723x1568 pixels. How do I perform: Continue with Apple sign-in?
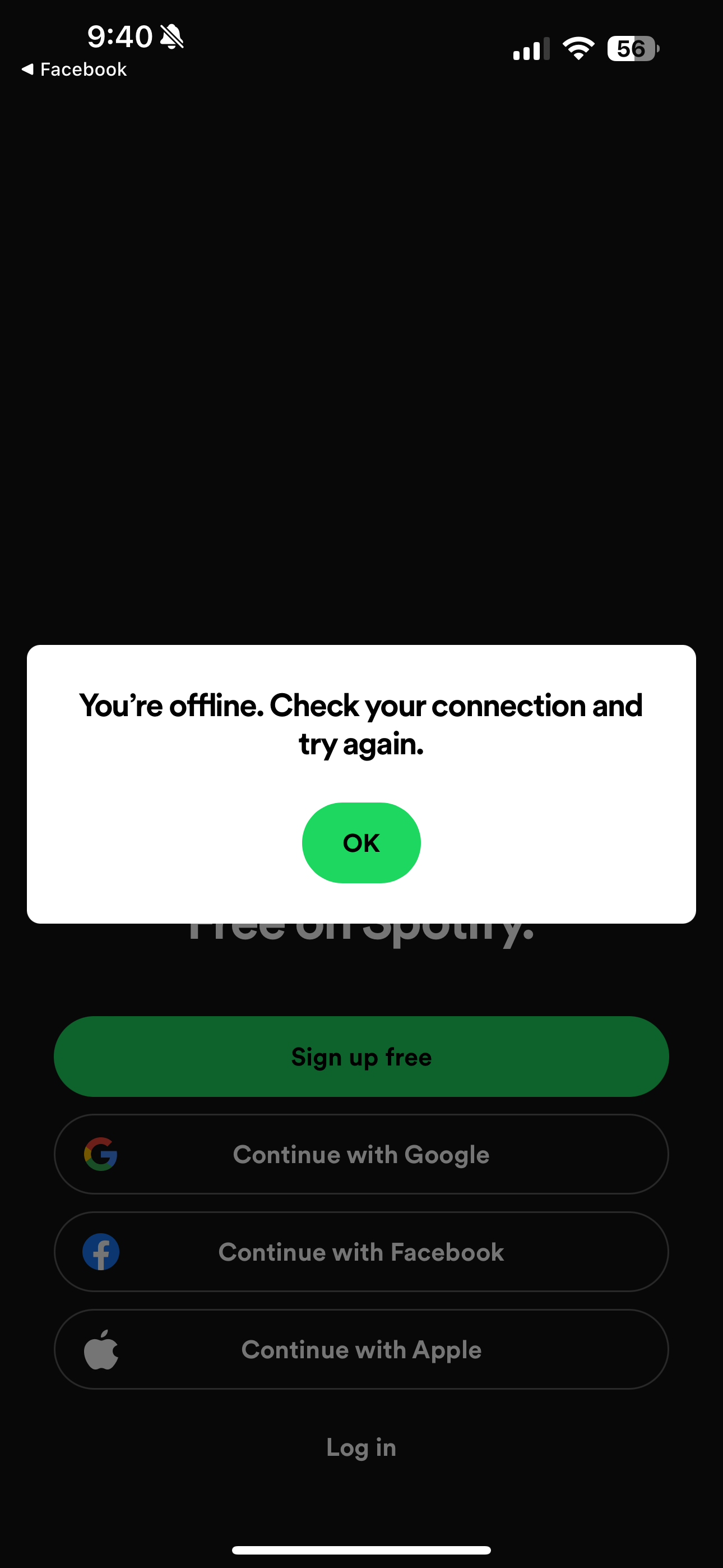point(361,1349)
